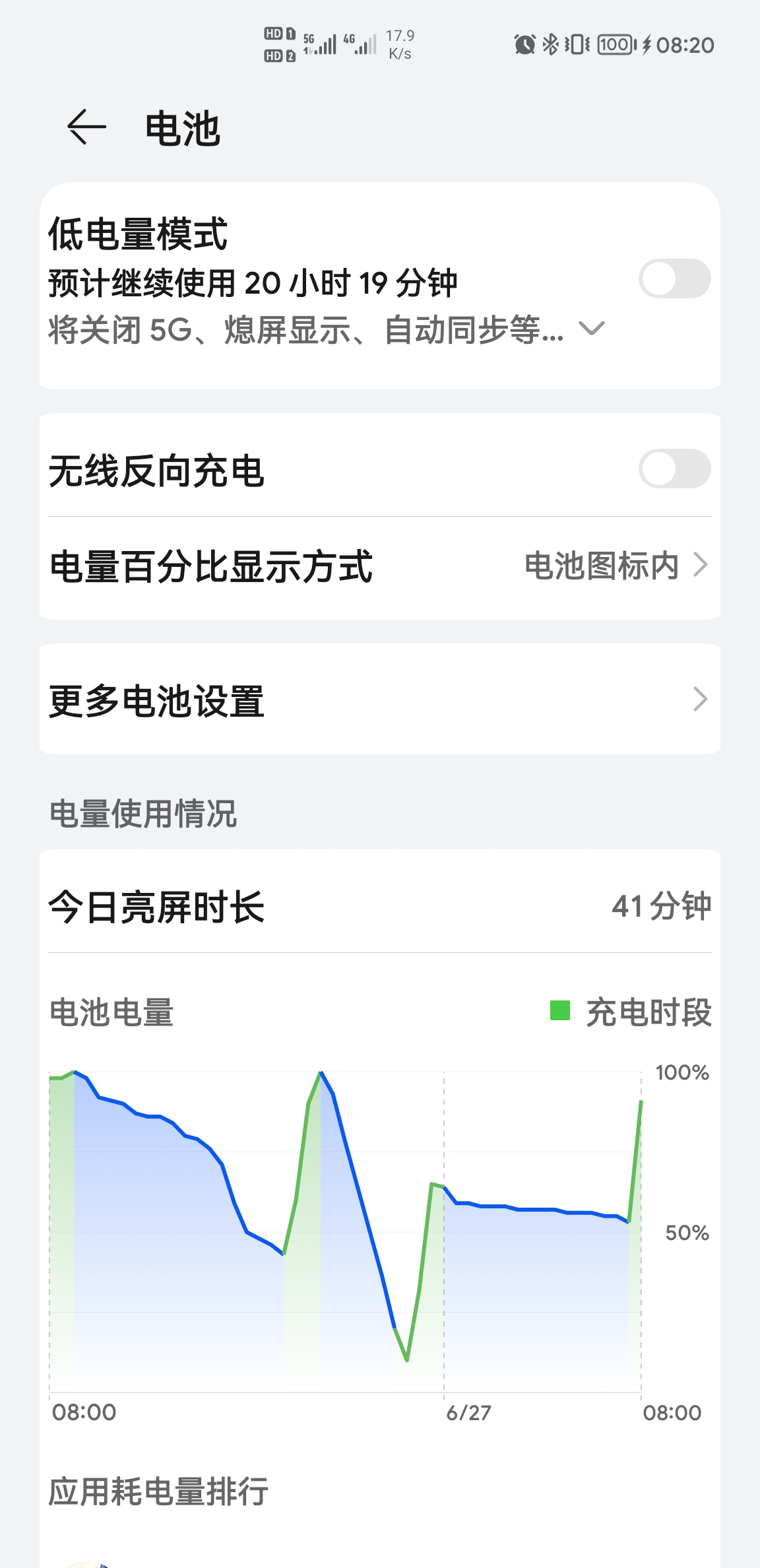Screen dimensions: 760x1568
Task: Go back from the 电池 page
Action: 86,127
